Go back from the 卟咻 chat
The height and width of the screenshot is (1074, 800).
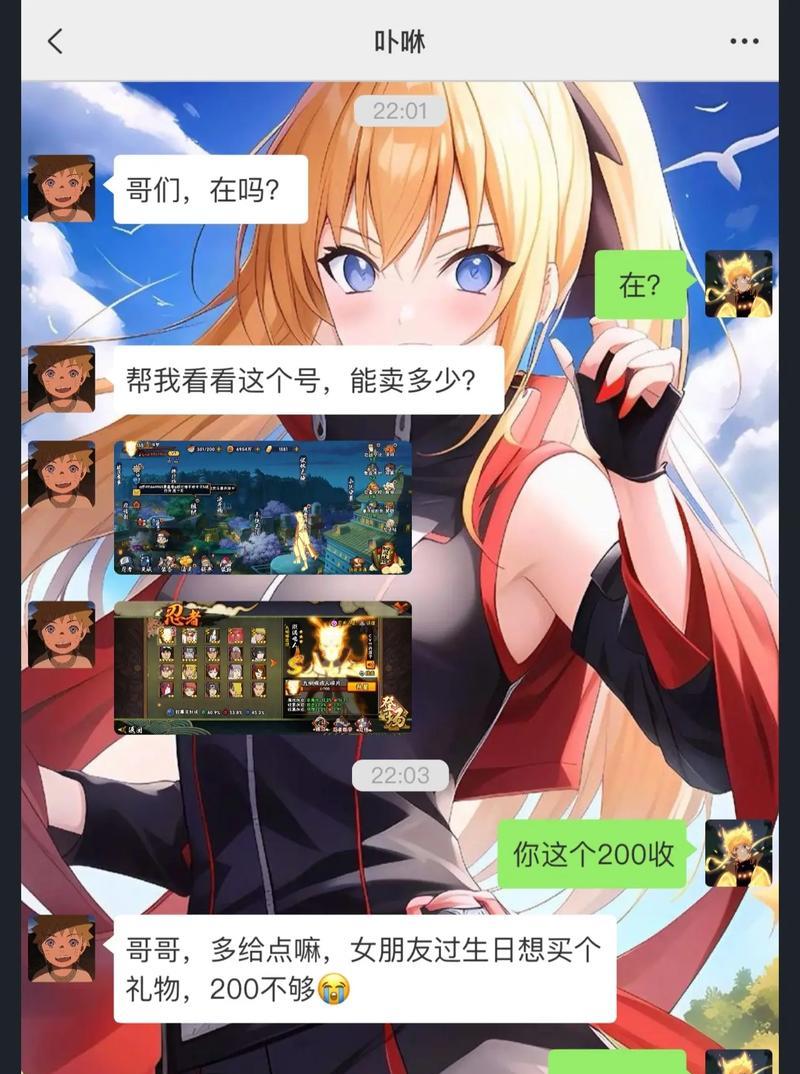(x=55, y=41)
